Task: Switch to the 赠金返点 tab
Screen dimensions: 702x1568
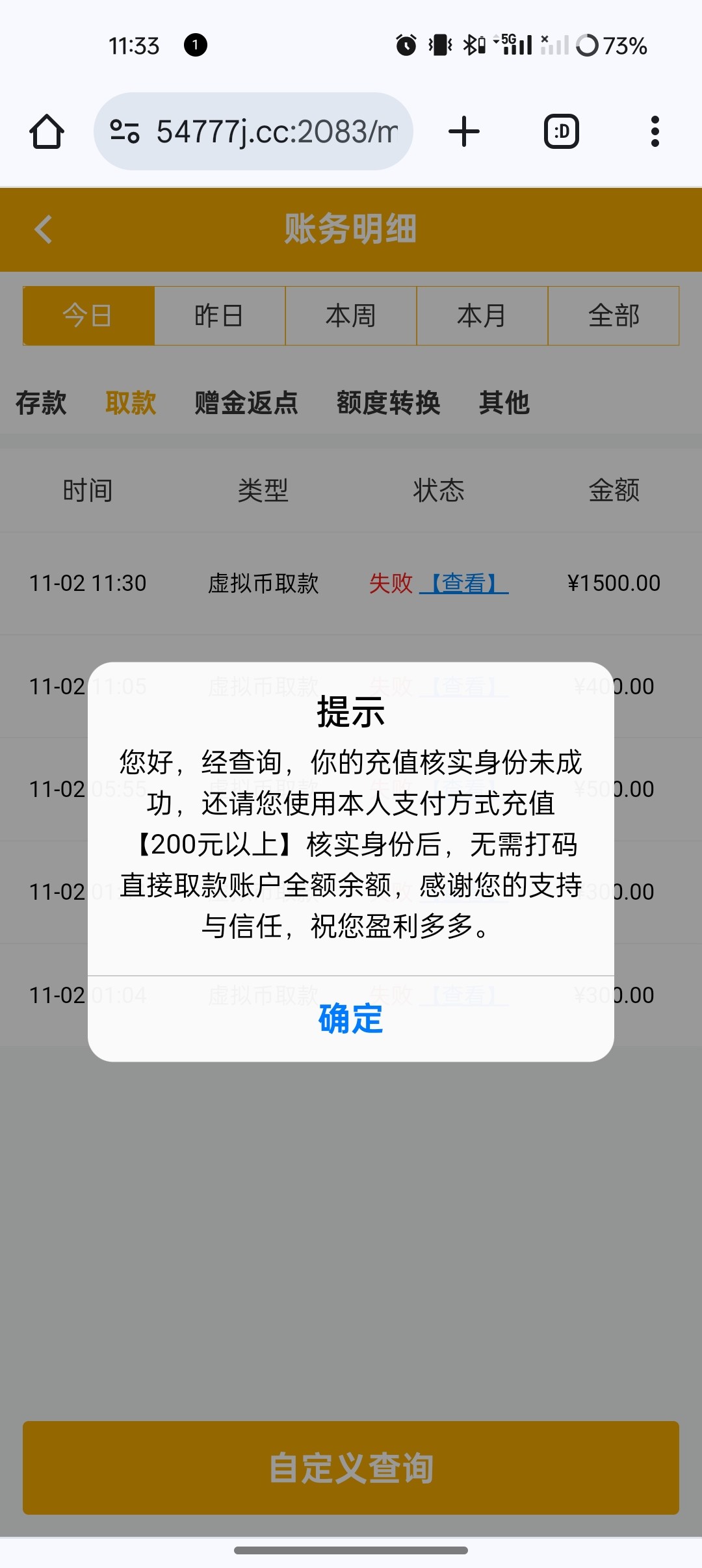Action: coord(246,403)
